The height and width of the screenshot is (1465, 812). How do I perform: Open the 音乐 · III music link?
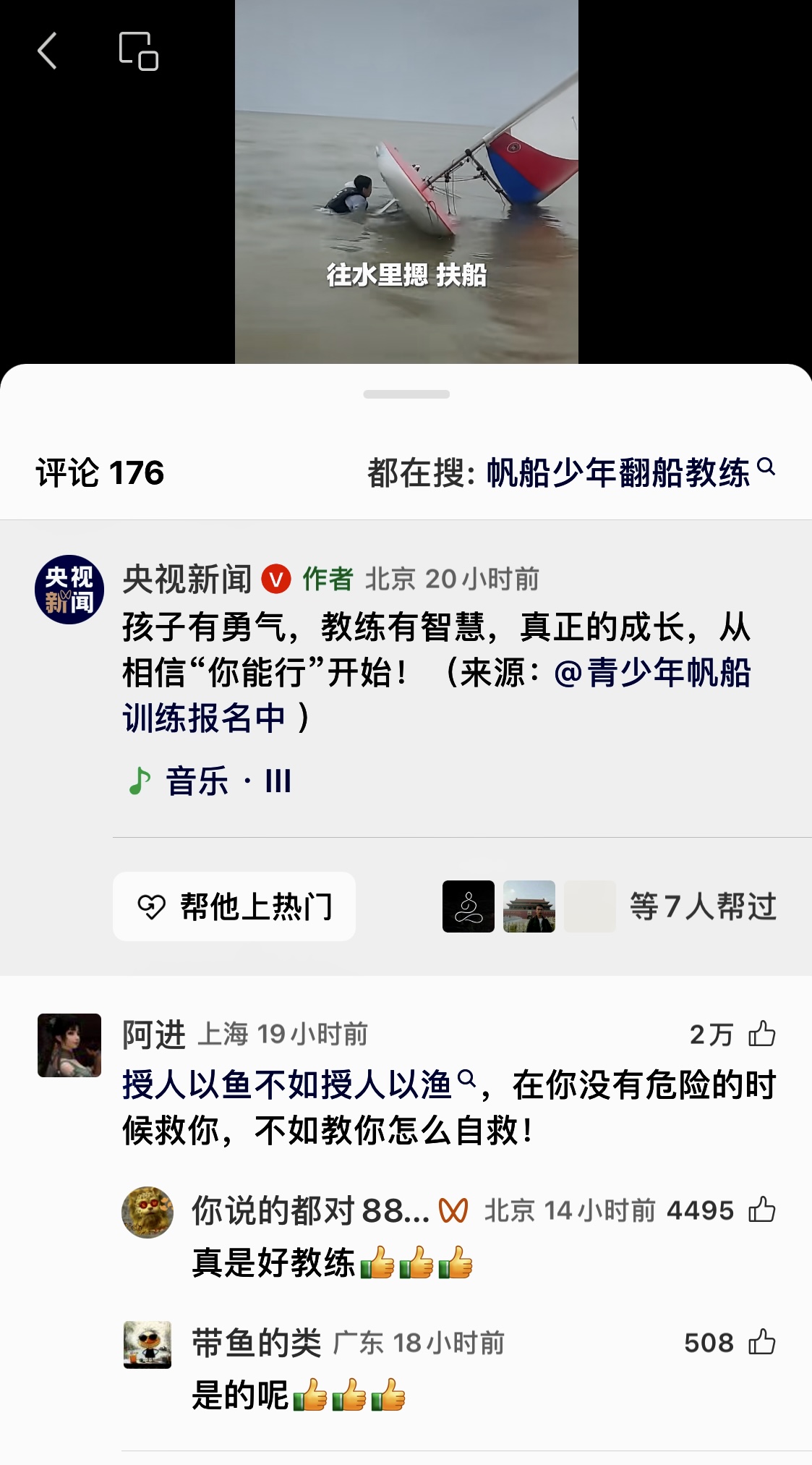coord(210,781)
